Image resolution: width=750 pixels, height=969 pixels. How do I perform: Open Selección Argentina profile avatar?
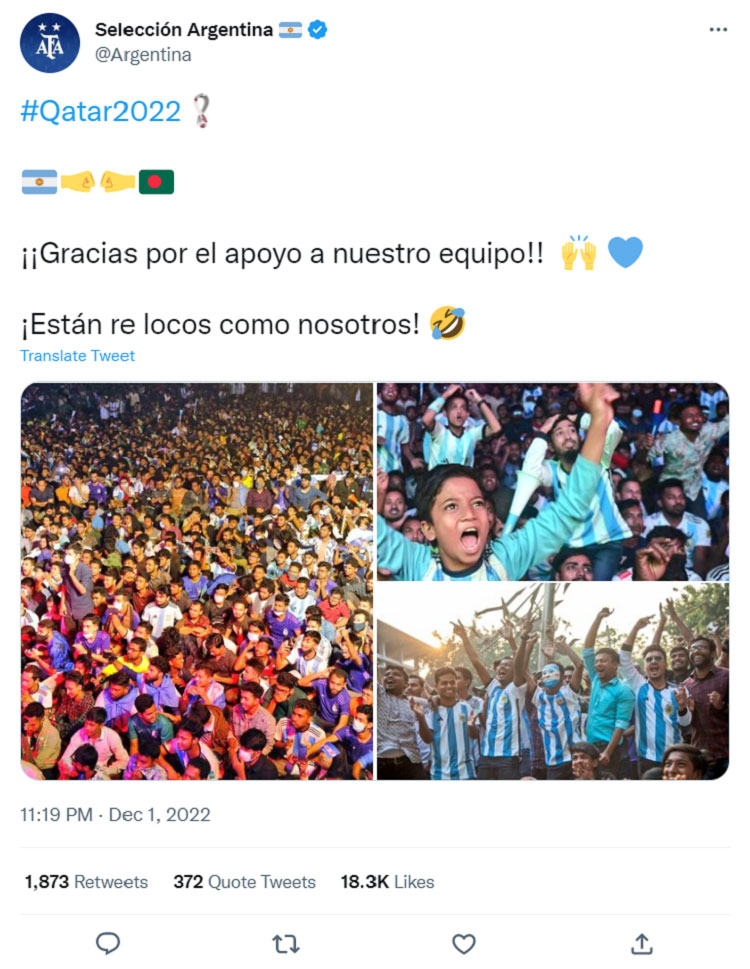(x=49, y=43)
